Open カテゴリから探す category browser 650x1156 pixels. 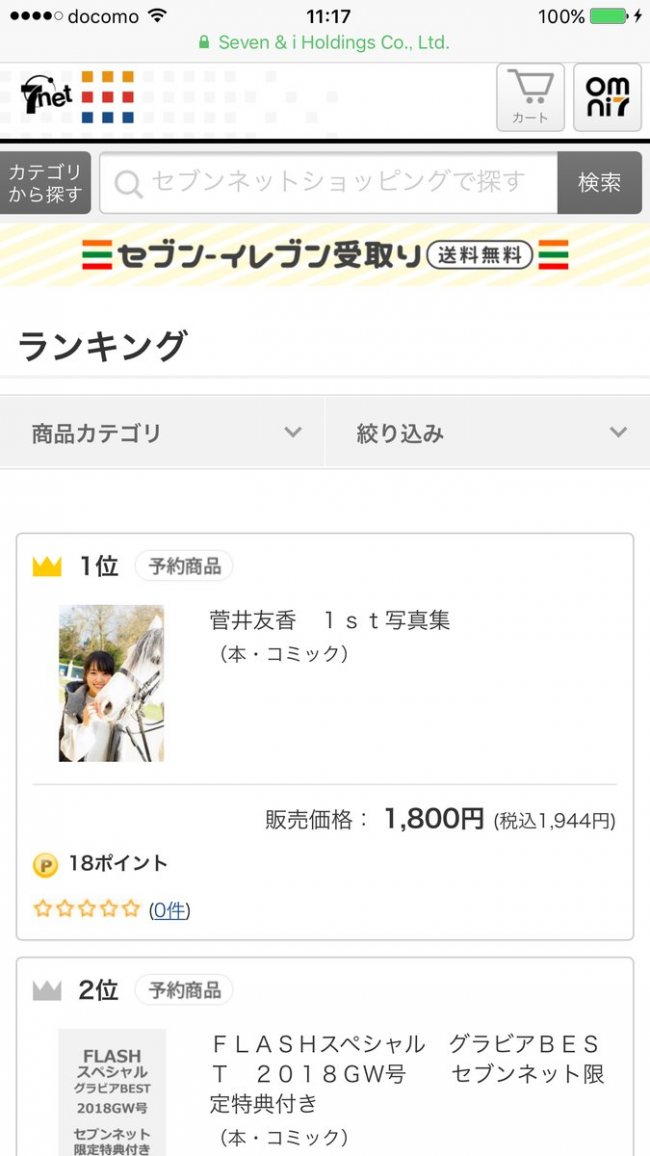pos(46,183)
